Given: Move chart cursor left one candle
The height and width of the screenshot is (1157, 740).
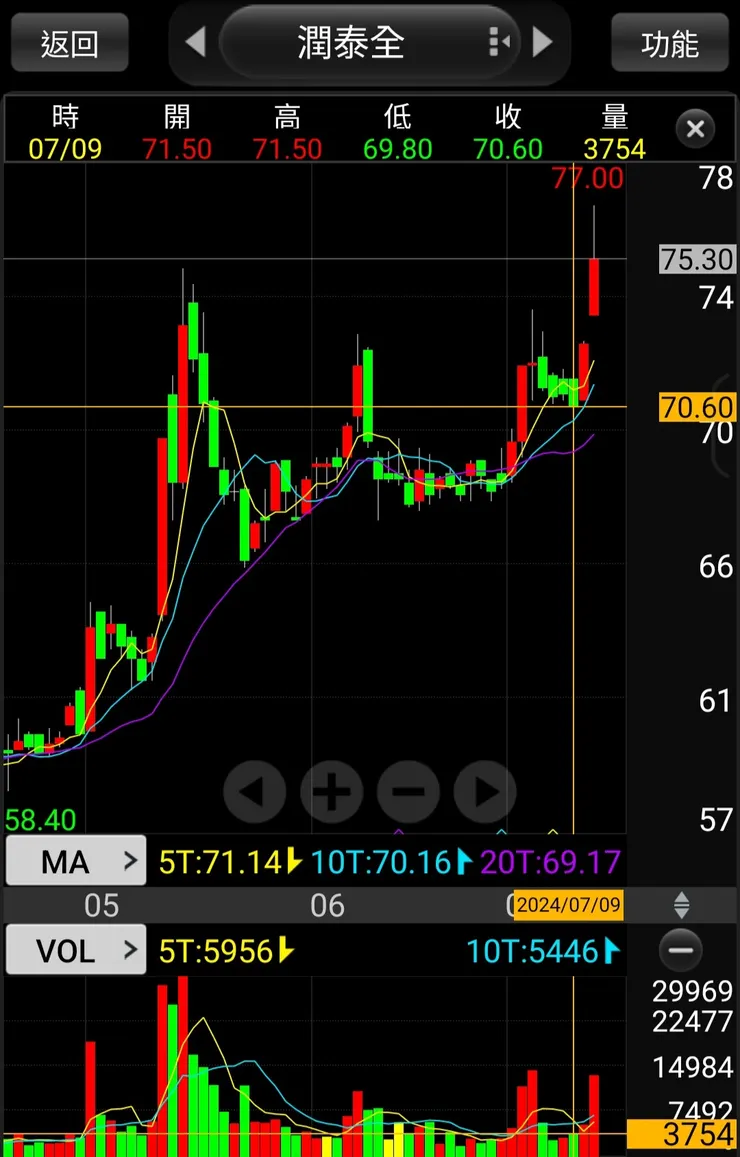Looking at the screenshot, I should click(254, 792).
